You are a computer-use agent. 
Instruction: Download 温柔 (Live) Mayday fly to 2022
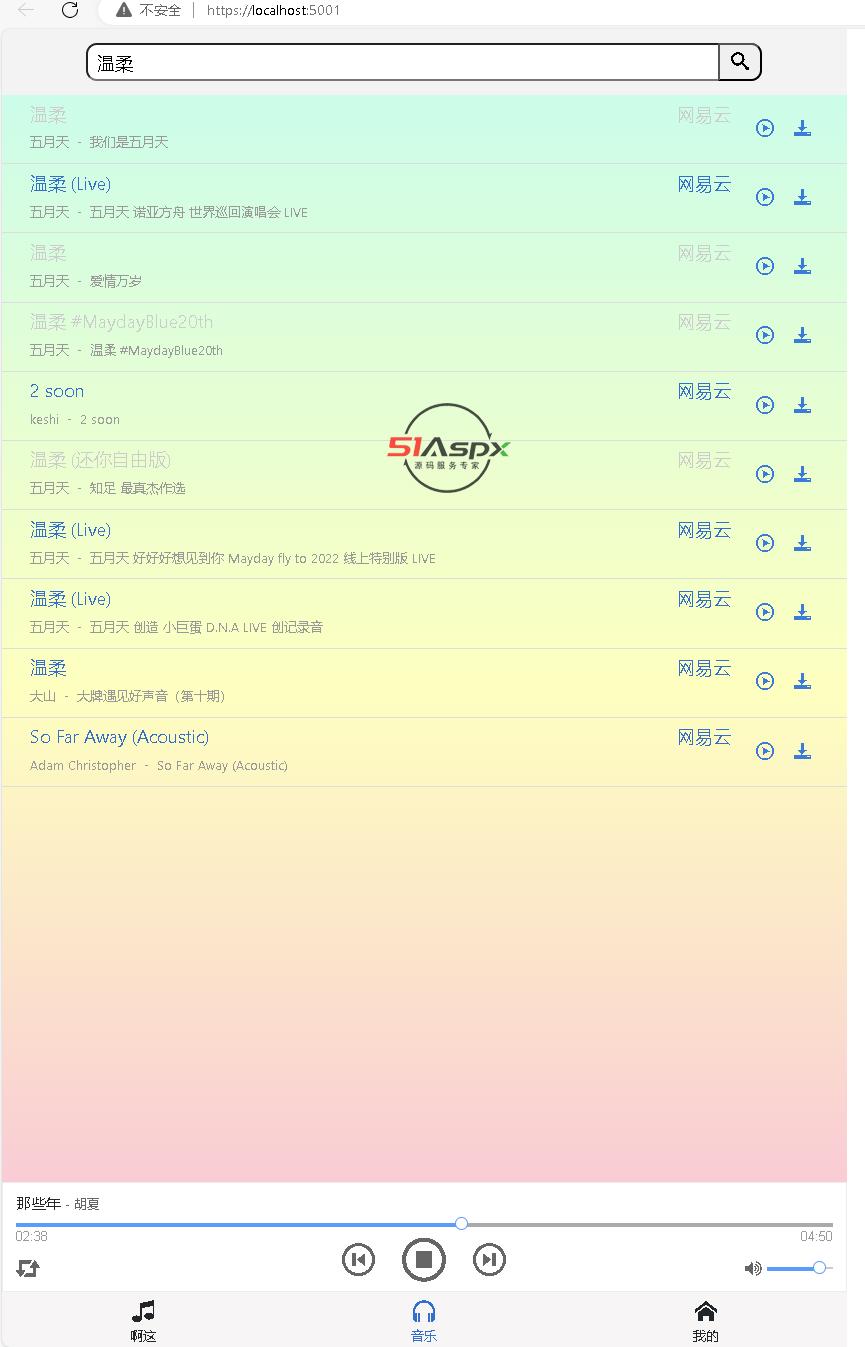coord(802,543)
